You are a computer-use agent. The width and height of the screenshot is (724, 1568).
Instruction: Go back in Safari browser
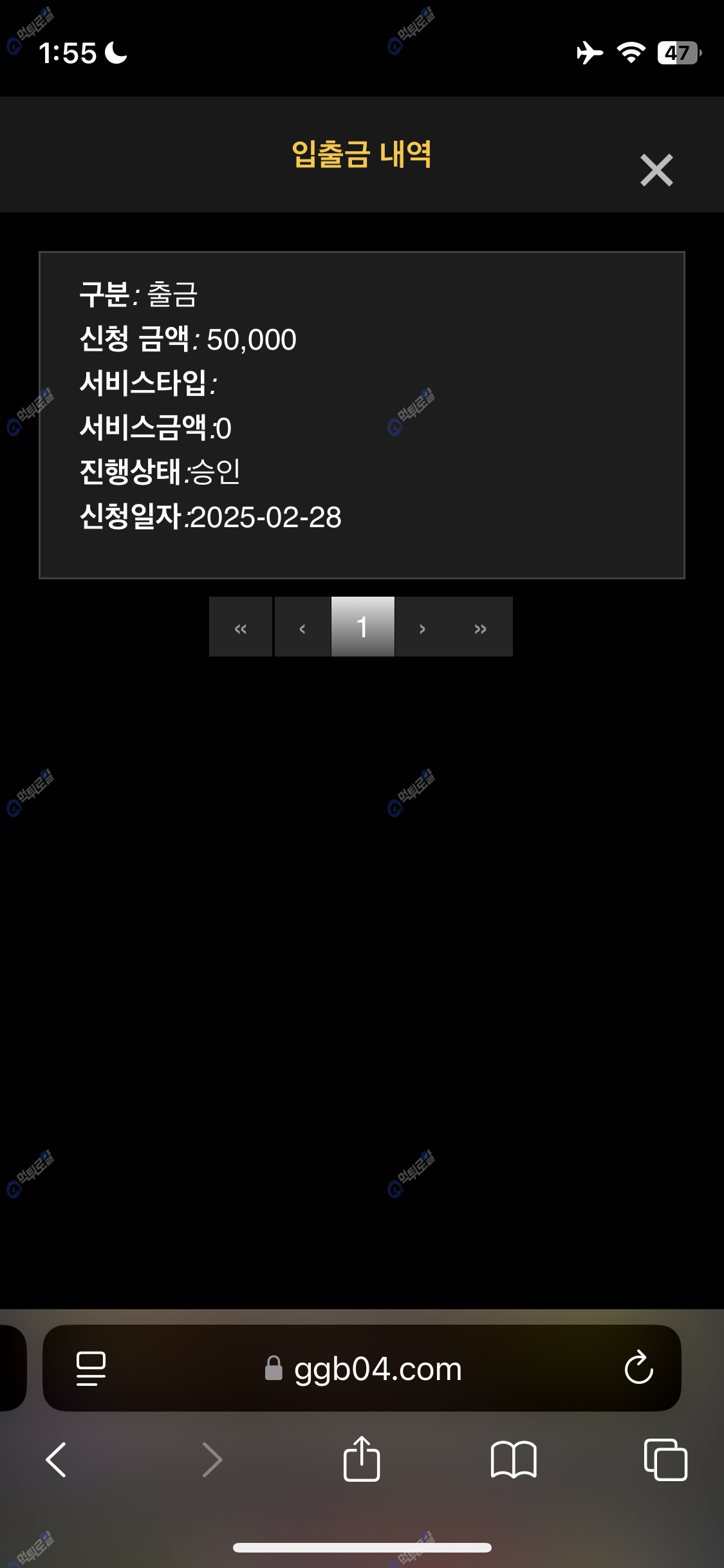(x=57, y=1460)
